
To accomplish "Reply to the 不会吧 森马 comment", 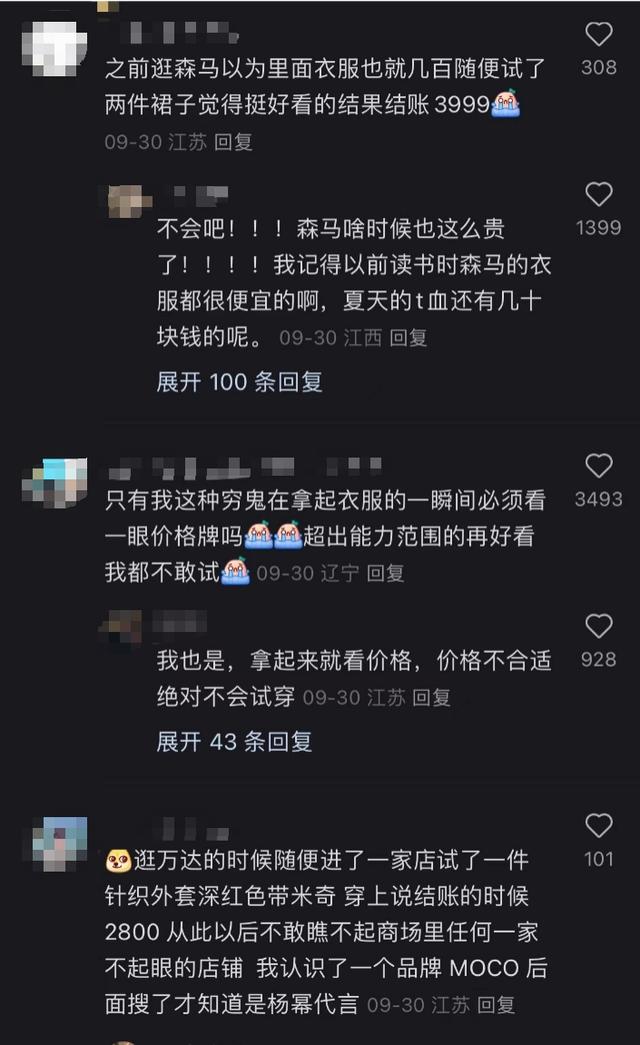I will click(x=407, y=338).
